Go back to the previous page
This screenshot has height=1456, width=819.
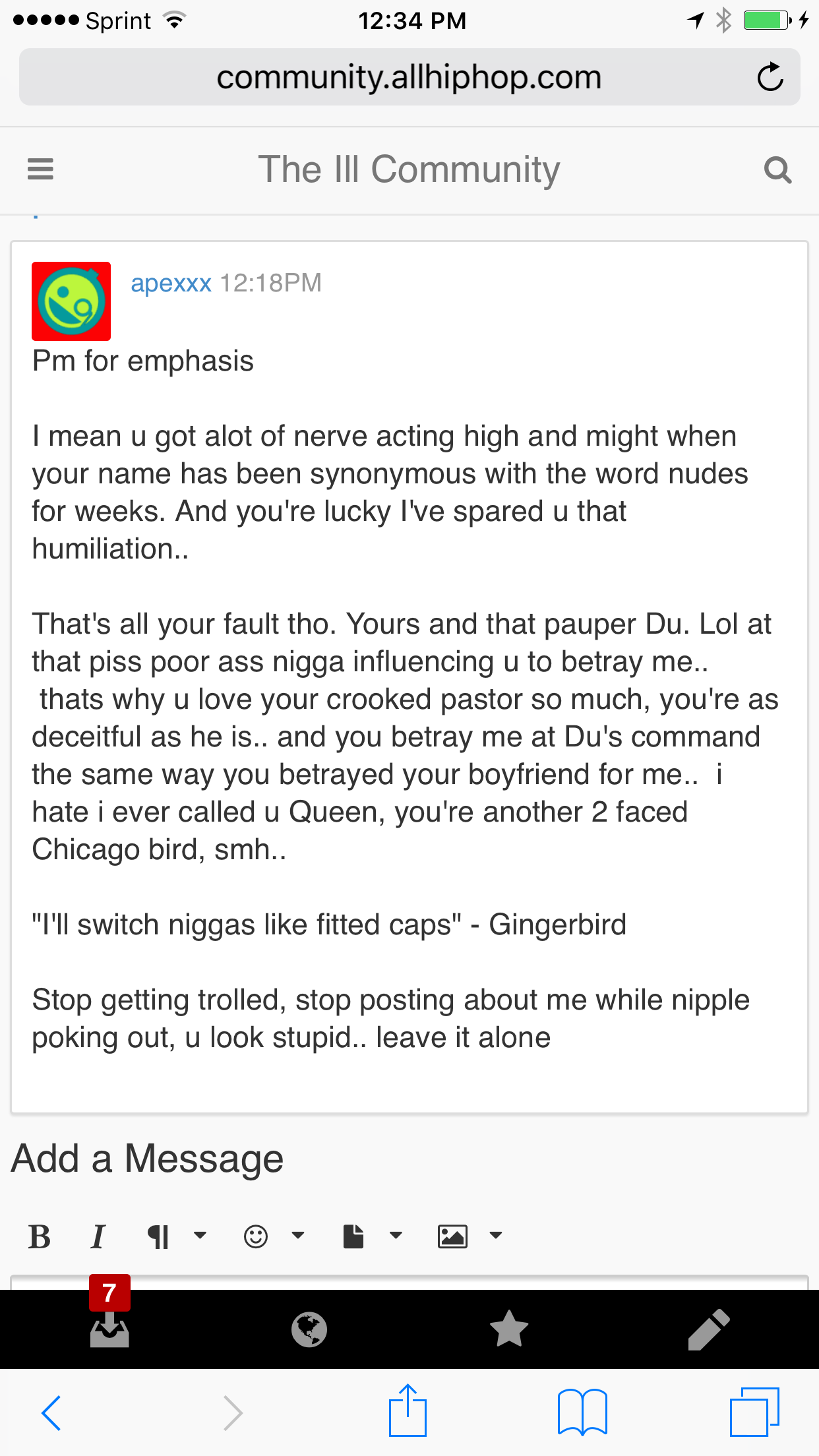tap(51, 1412)
